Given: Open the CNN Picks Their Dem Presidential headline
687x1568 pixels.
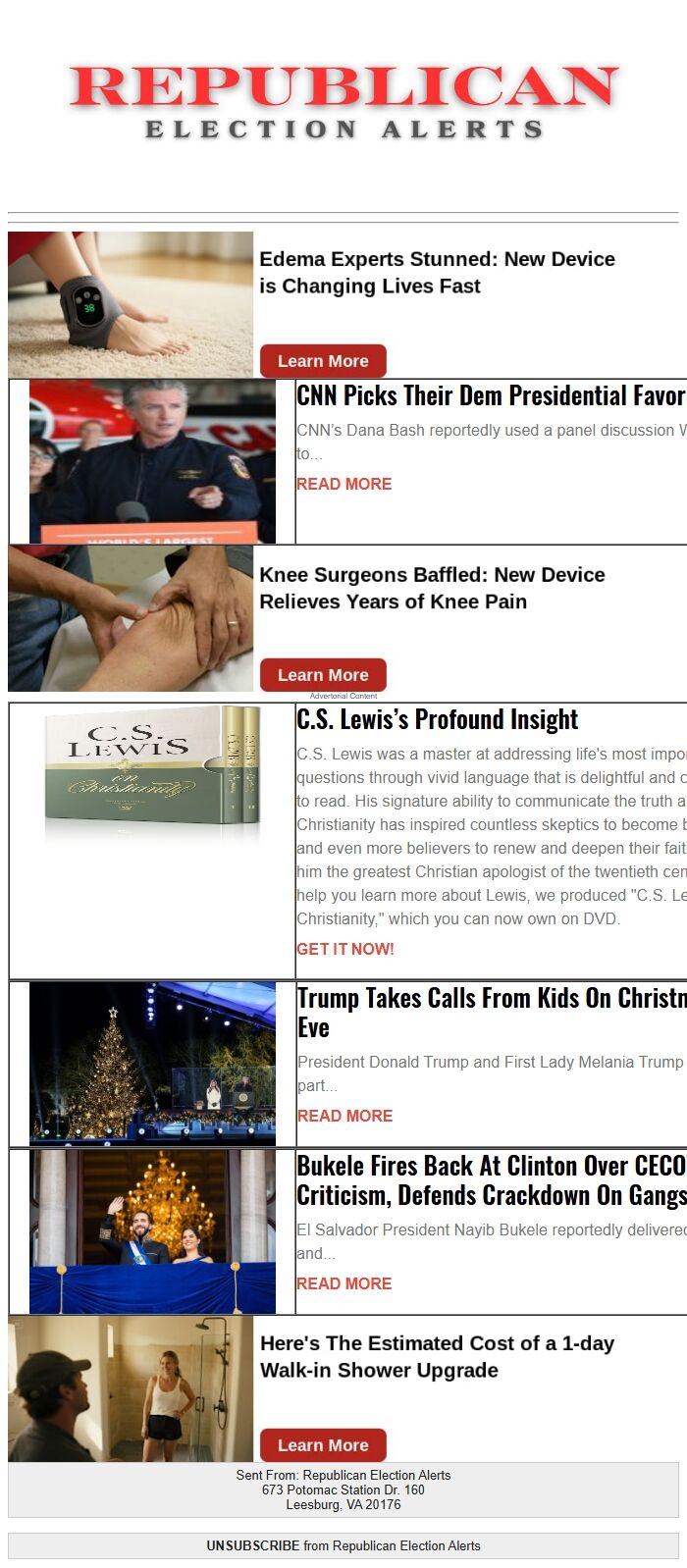Looking at the screenshot, I should pyautogui.click(x=491, y=395).
